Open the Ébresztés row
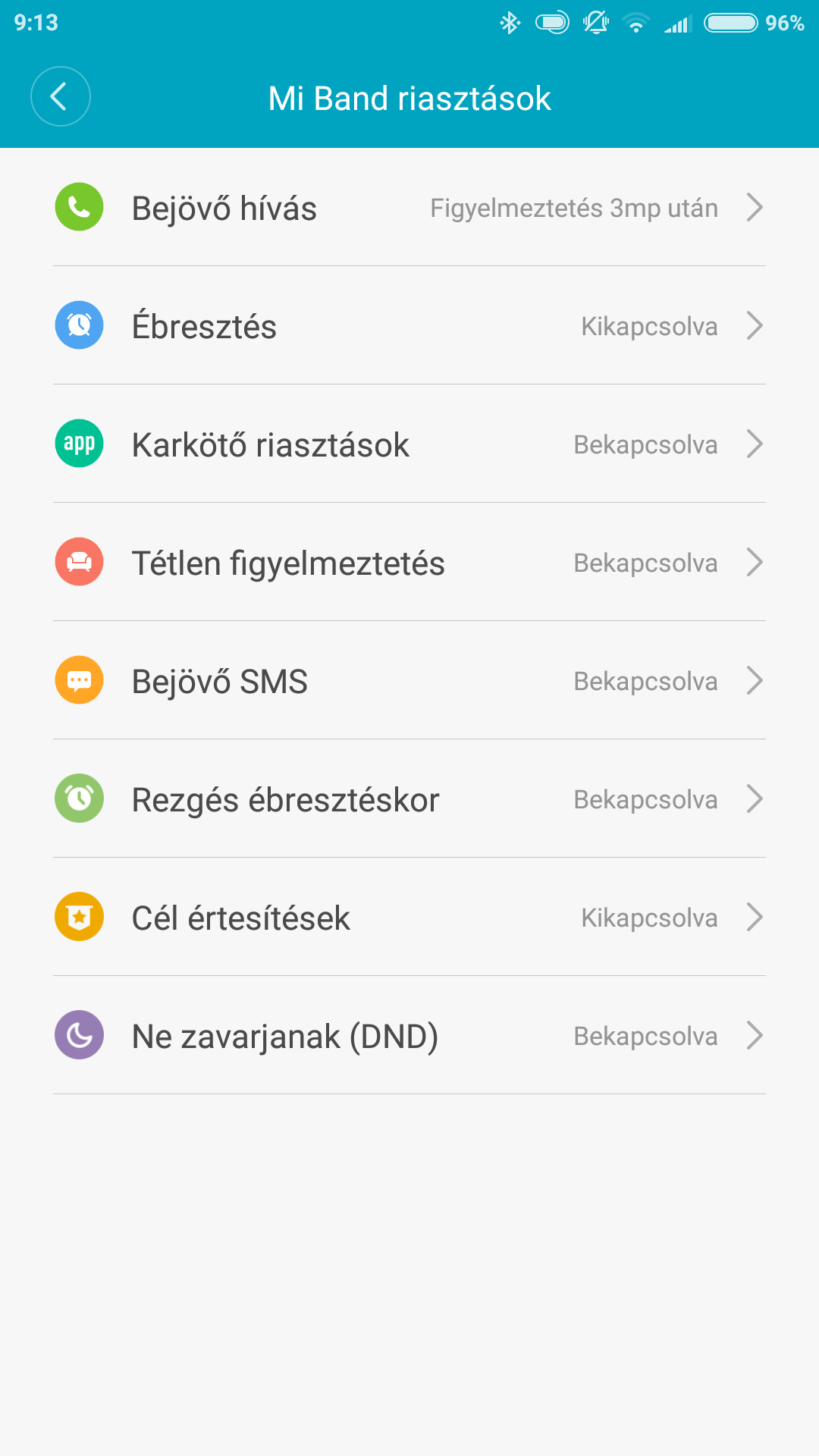819x1456 pixels. tap(409, 325)
